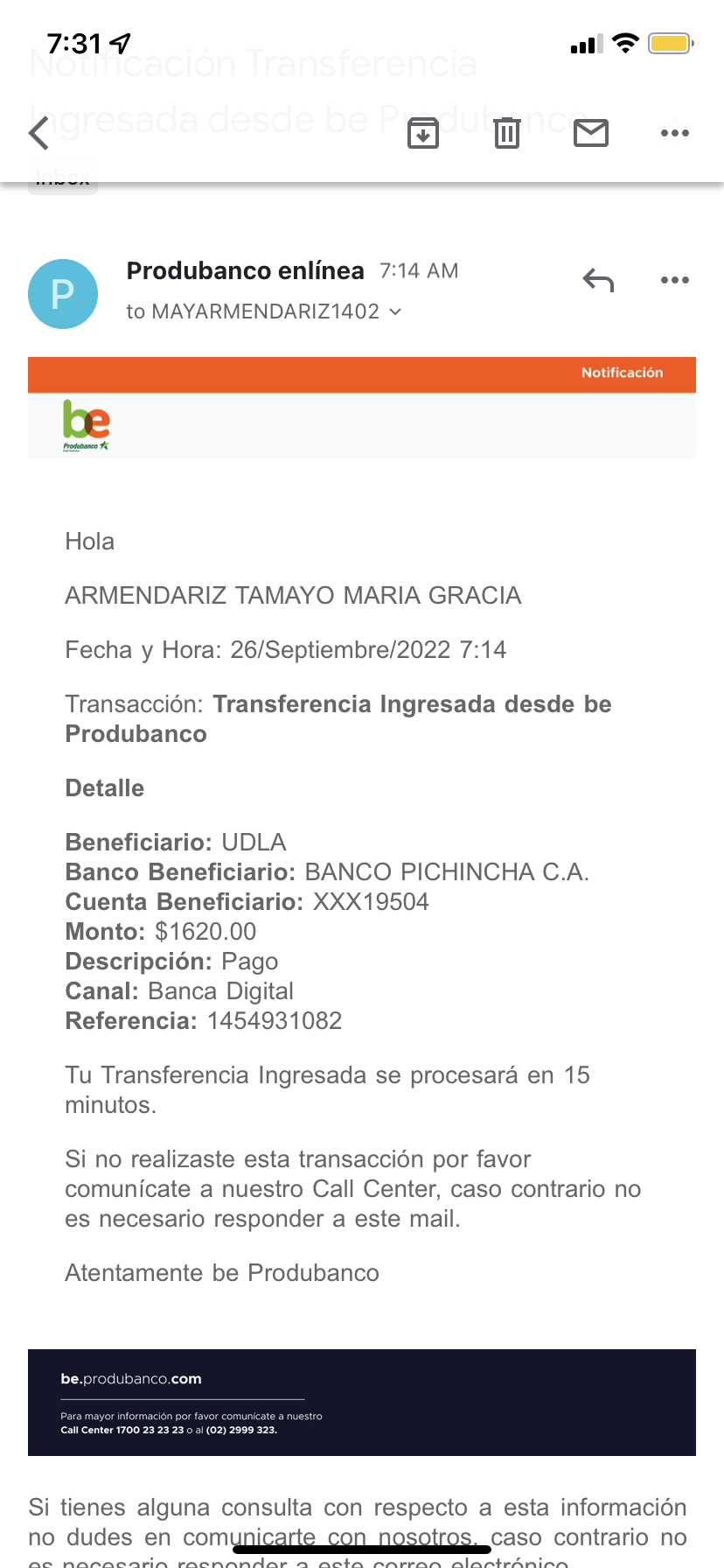Archive this email
Image resolution: width=724 pixels, height=1568 pixels.
tap(423, 133)
